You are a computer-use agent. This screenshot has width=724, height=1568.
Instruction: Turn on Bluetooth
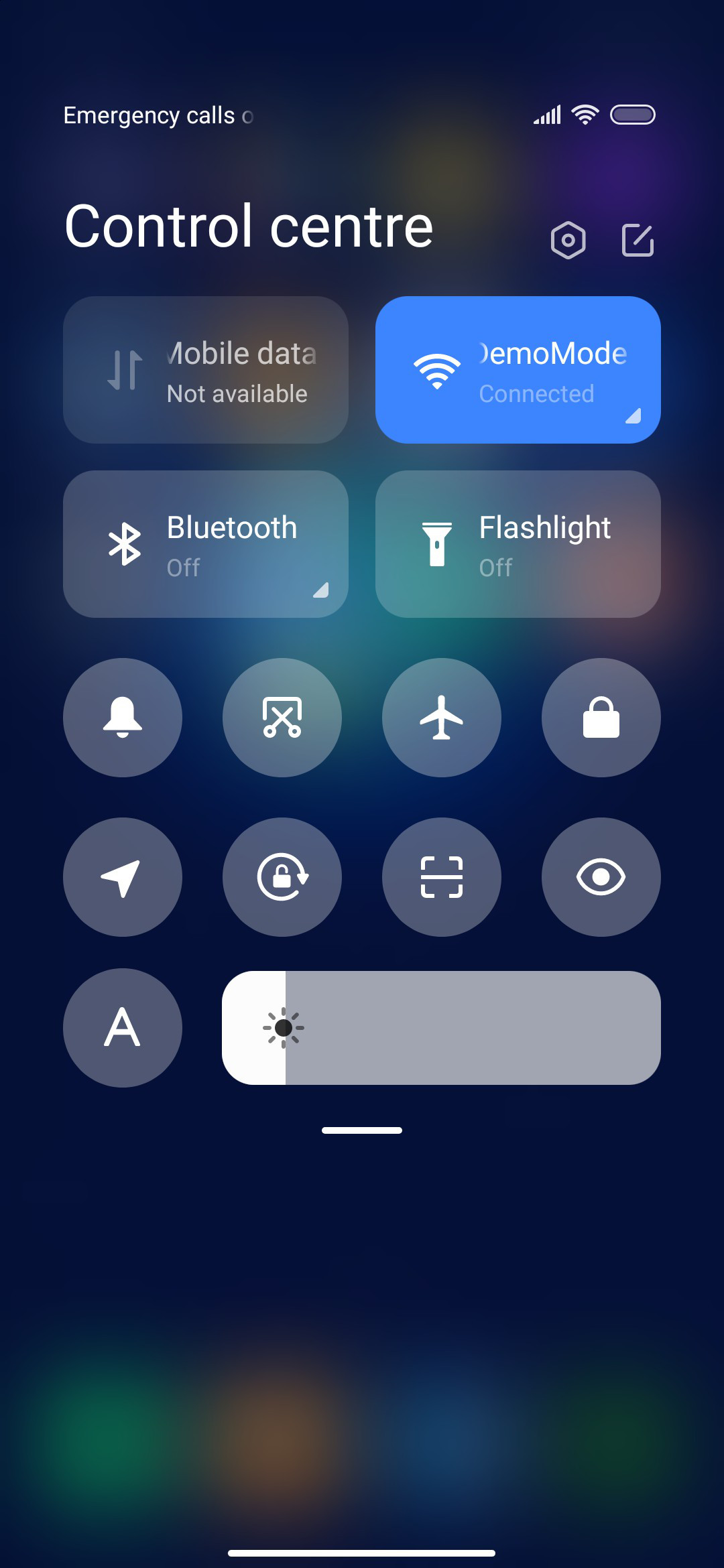click(x=206, y=544)
